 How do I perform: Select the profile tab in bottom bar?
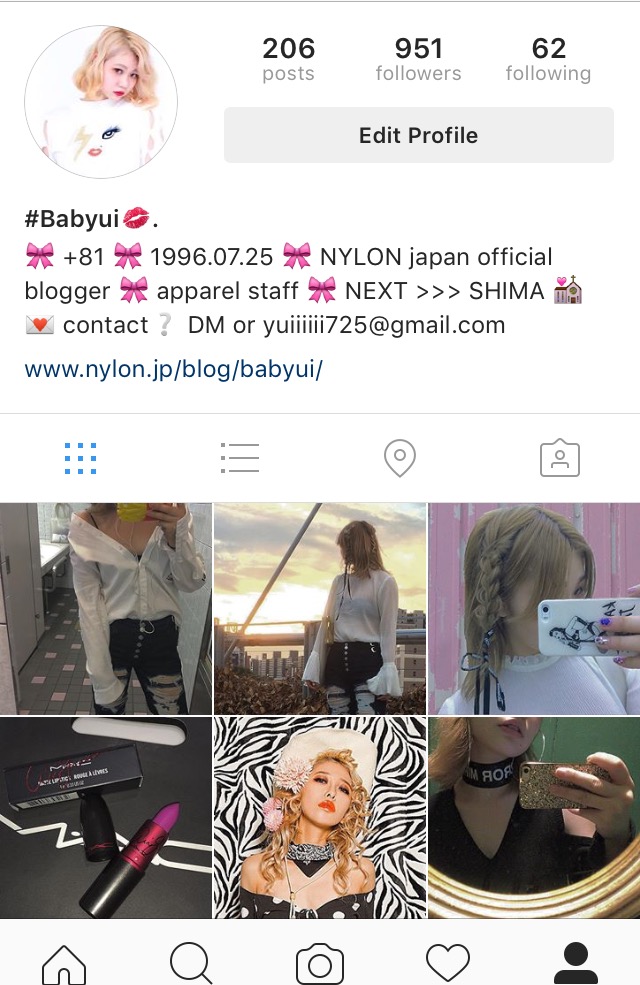pyautogui.click(x=575, y=962)
